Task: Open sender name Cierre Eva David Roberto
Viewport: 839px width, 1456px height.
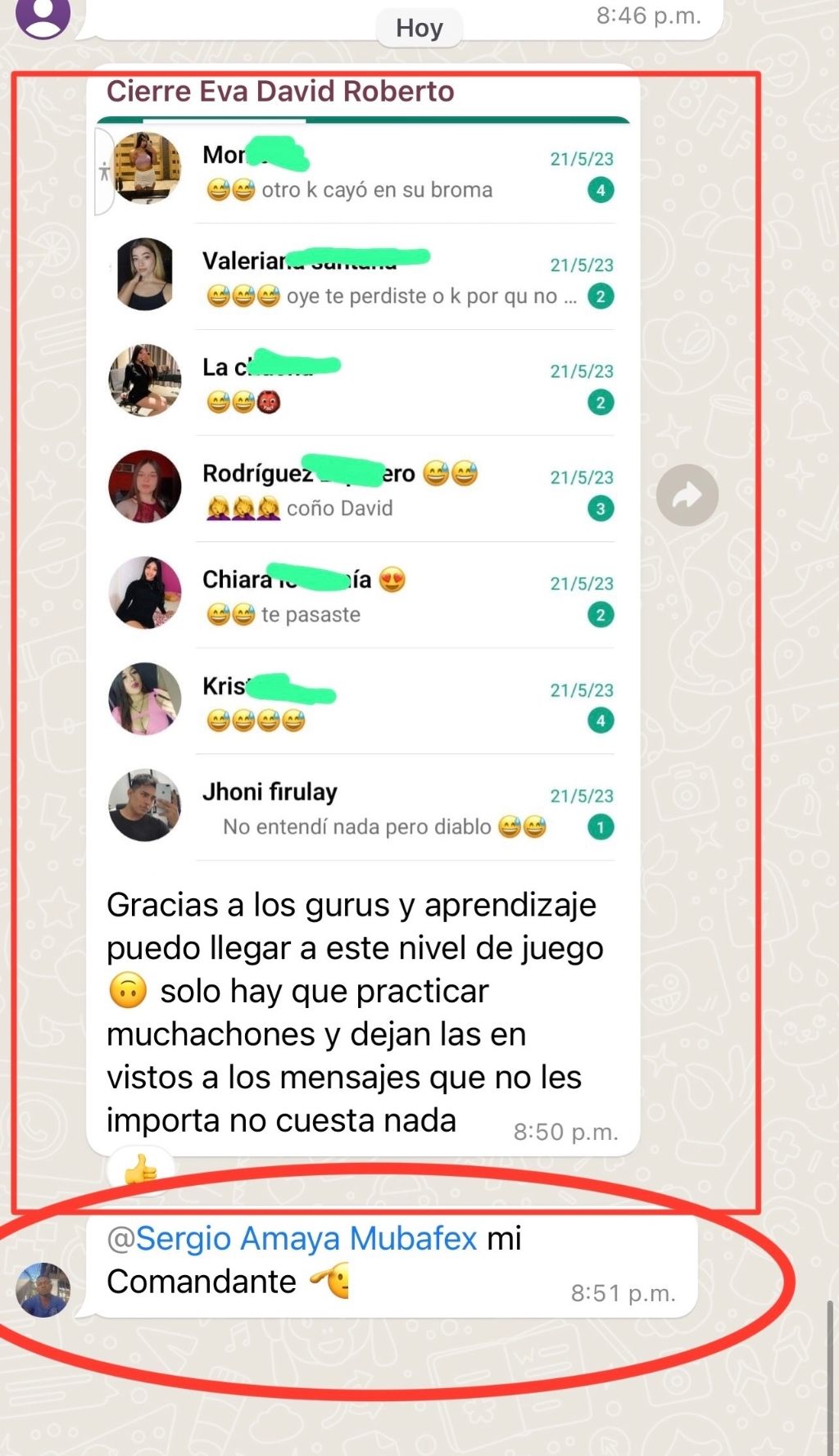Action: [280, 91]
